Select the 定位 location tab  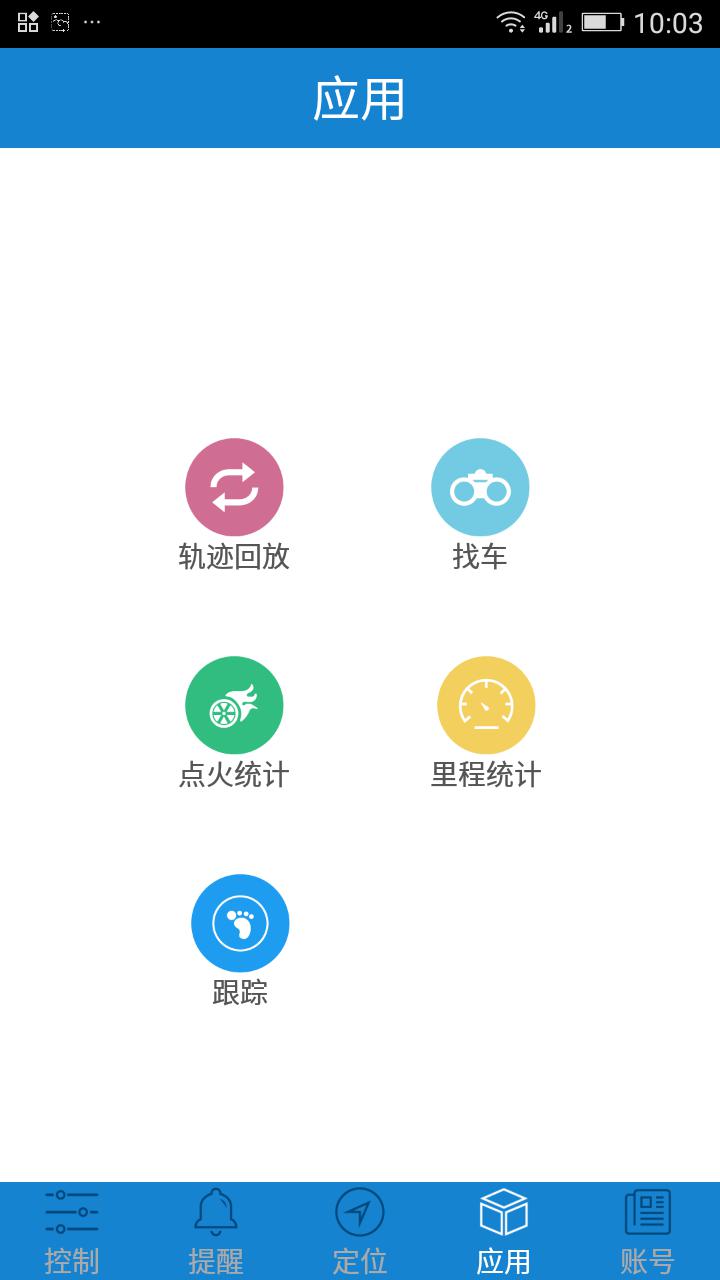click(360, 1232)
